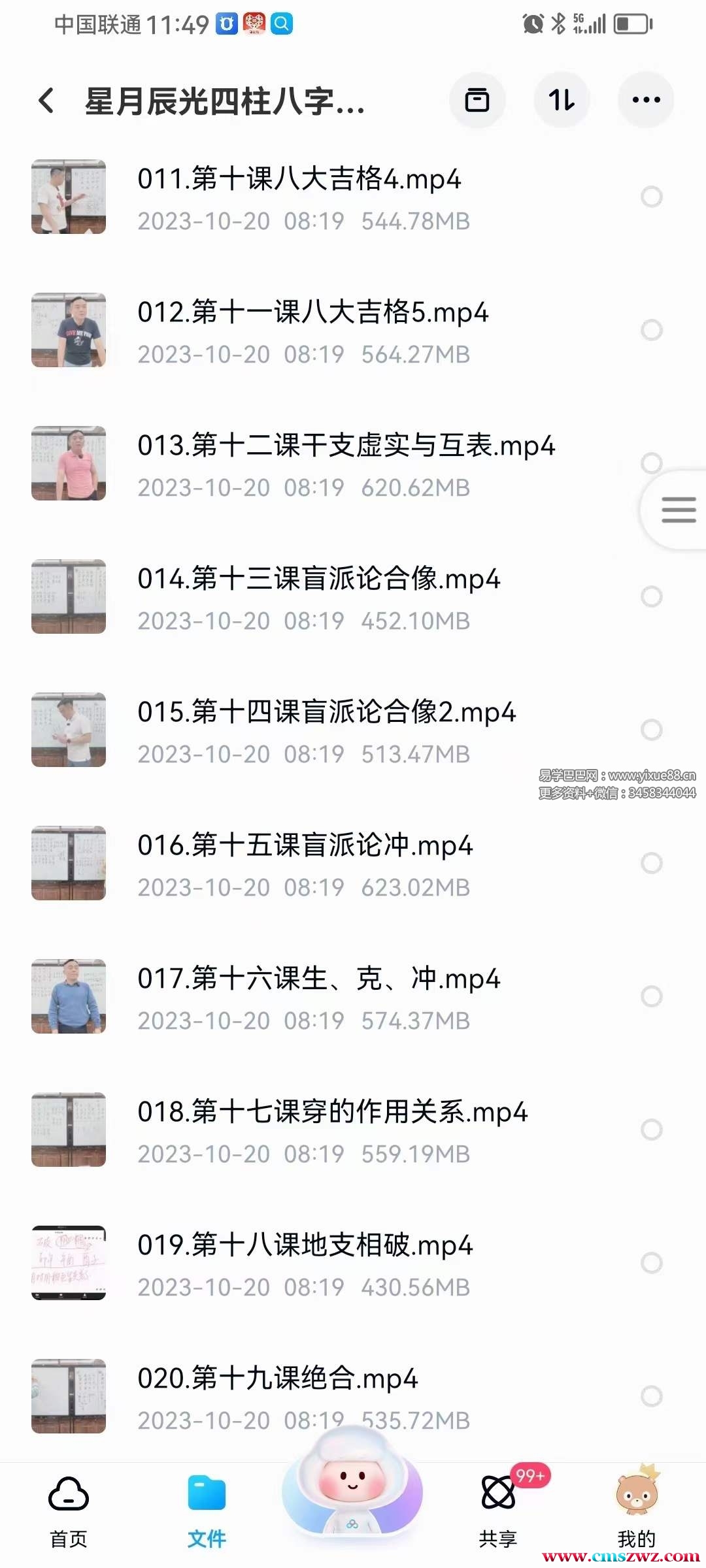Image resolution: width=706 pixels, height=1568 pixels.
Task: Select the checkbox for 015.第十四课盲派论合像2.mp4
Action: pos(651,730)
